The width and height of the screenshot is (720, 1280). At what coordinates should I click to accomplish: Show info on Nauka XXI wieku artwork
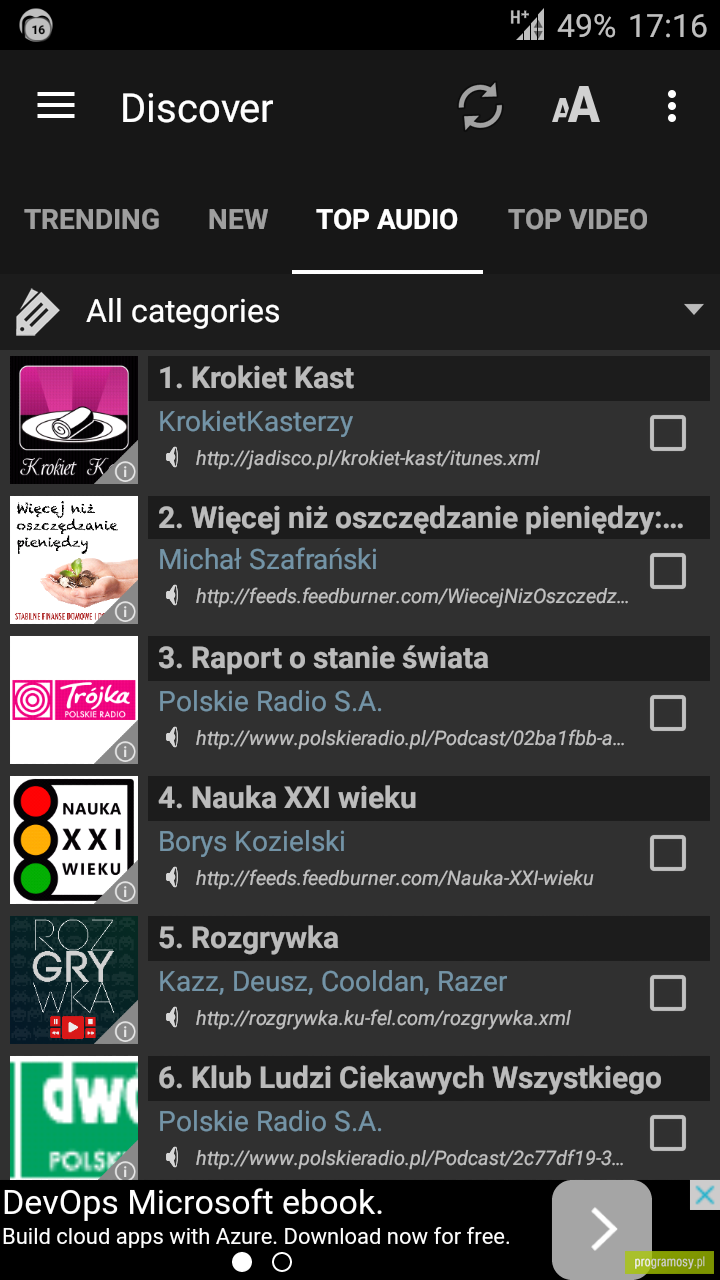click(x=125, y=891)
